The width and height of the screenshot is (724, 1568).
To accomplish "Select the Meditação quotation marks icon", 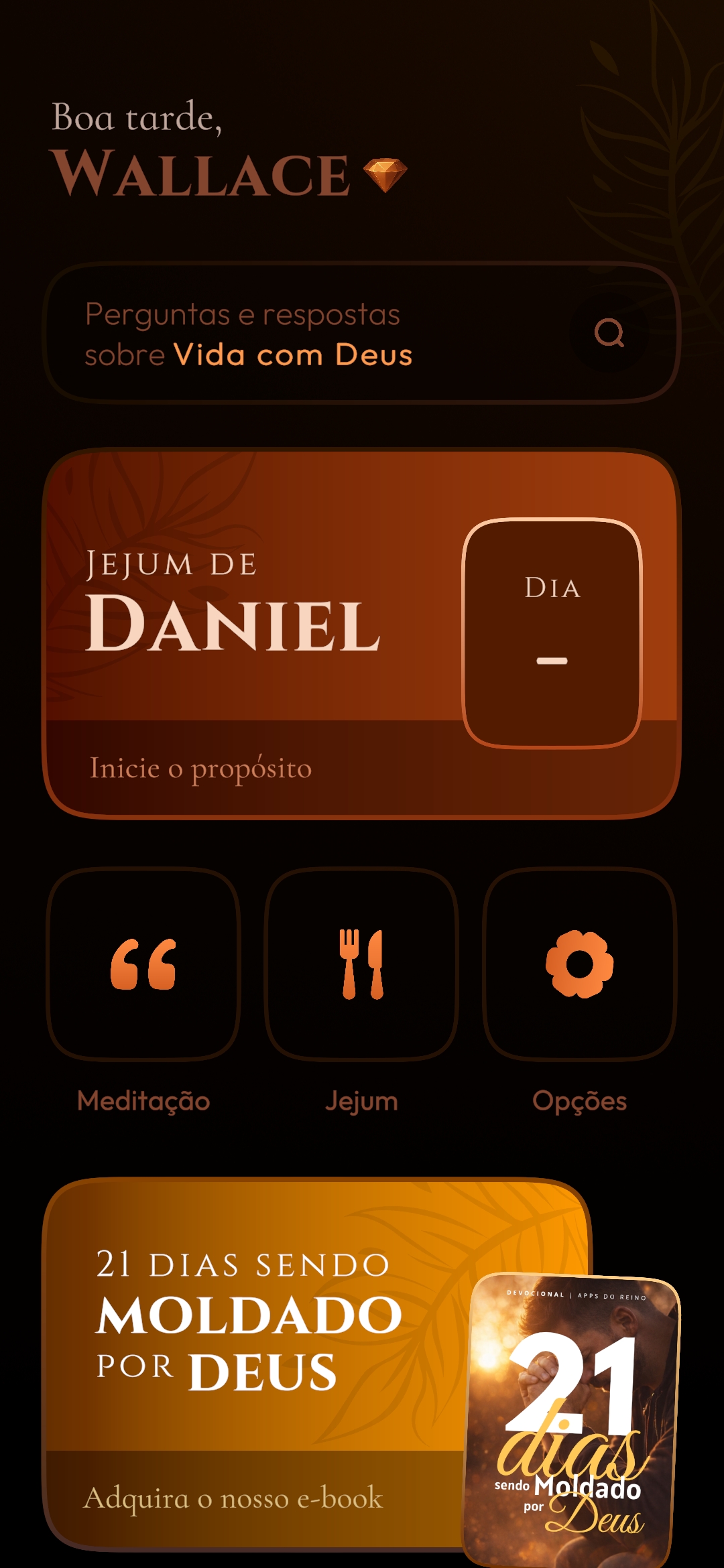I will pyautogui.click(x=144, y=968).
